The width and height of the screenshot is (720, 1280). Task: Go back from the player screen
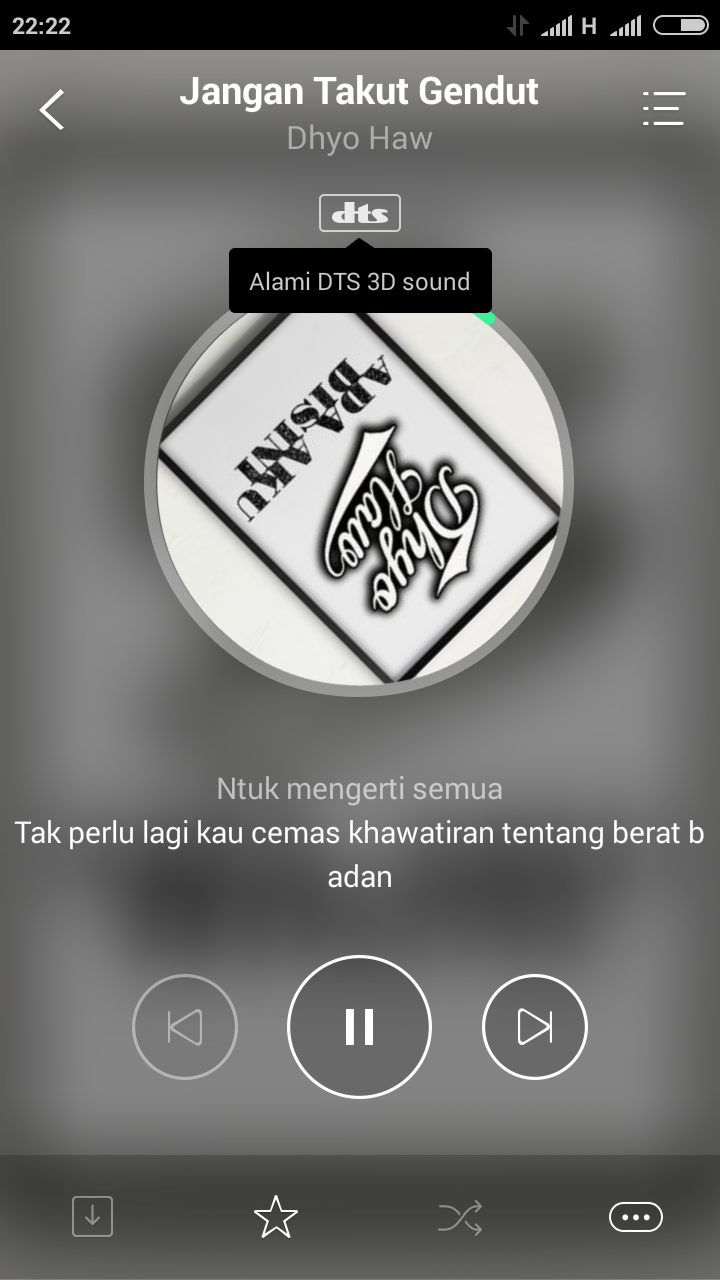(52, 109)
